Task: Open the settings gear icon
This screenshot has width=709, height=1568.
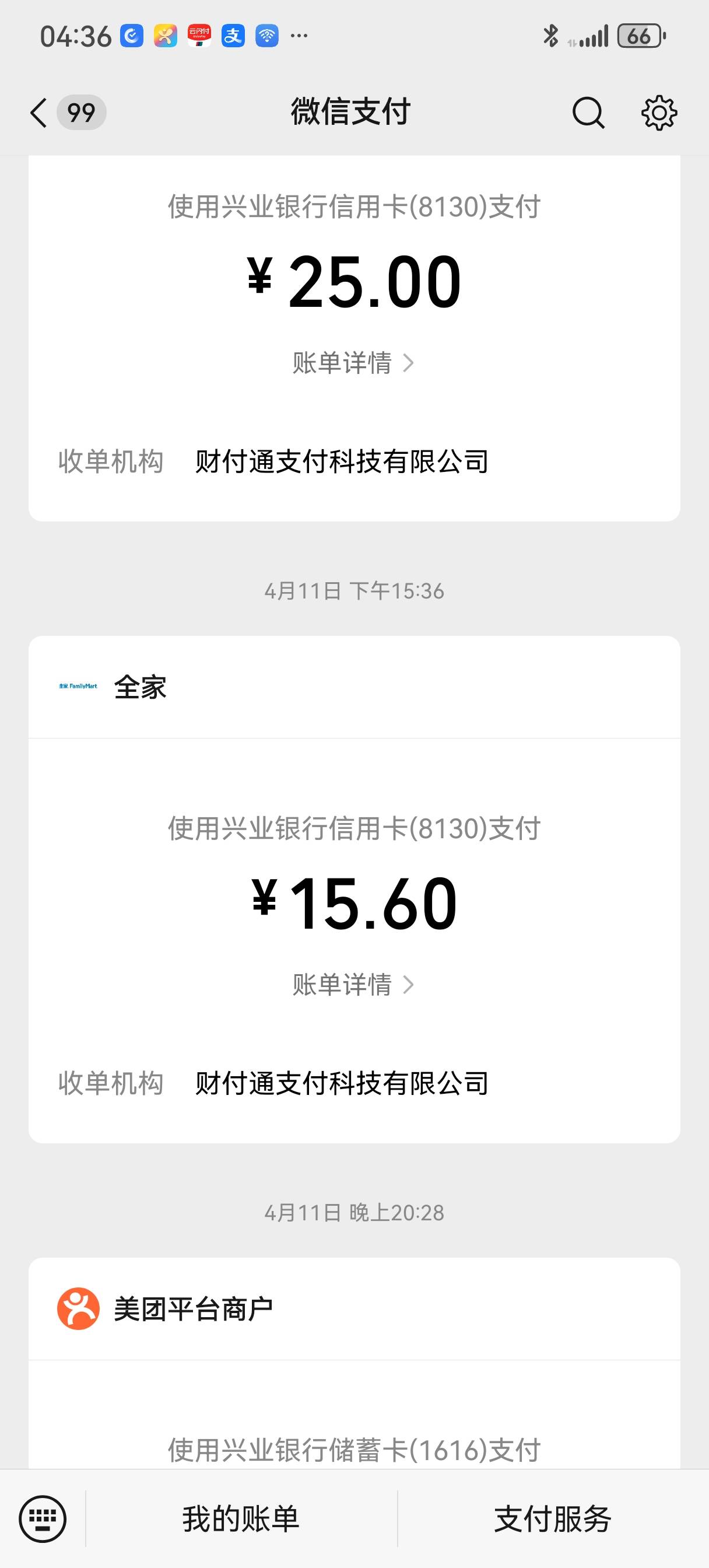Action: (658, 113)
